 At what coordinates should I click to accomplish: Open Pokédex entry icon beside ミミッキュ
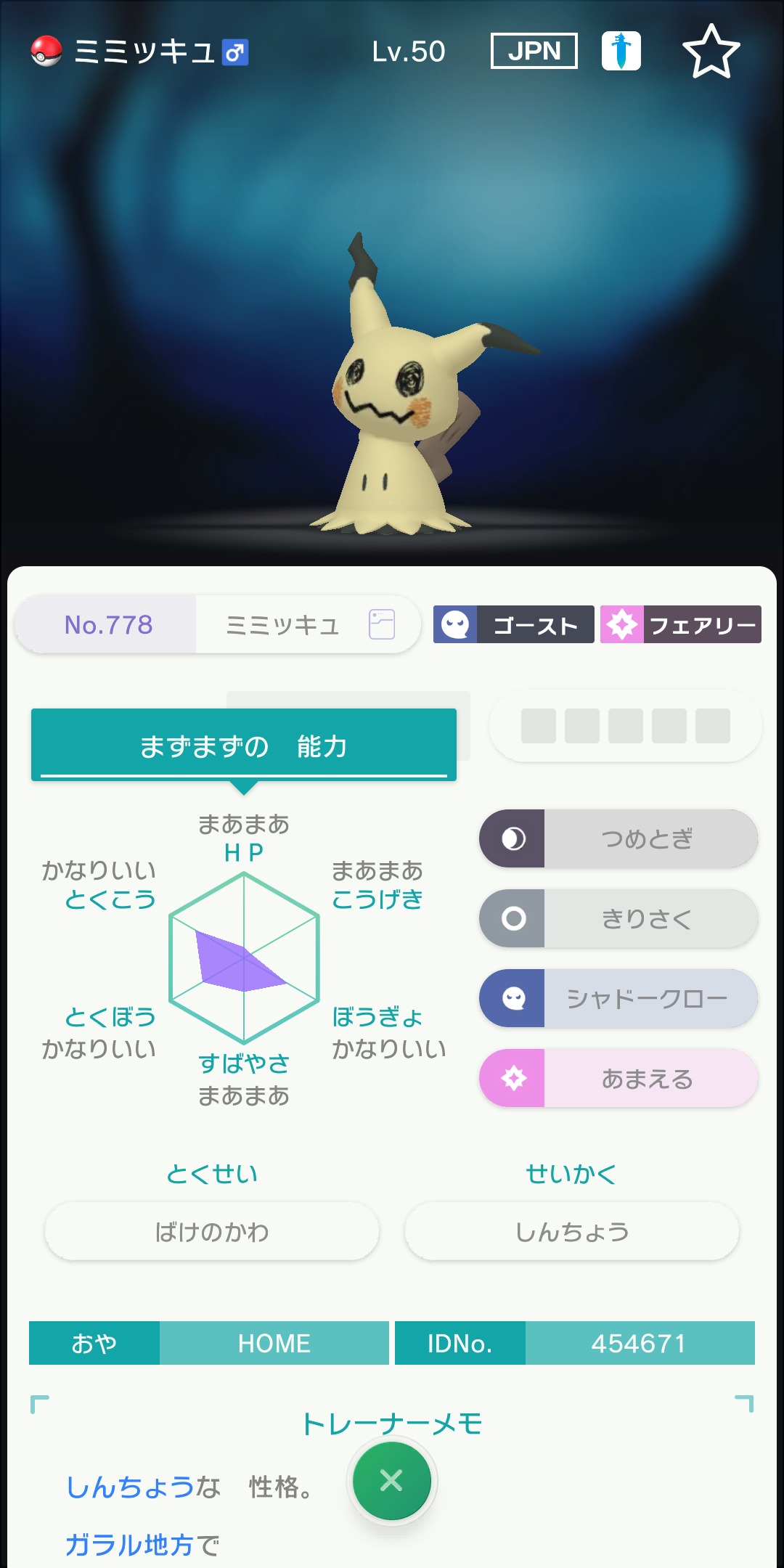pyautogui.click(x=382, y=624)
